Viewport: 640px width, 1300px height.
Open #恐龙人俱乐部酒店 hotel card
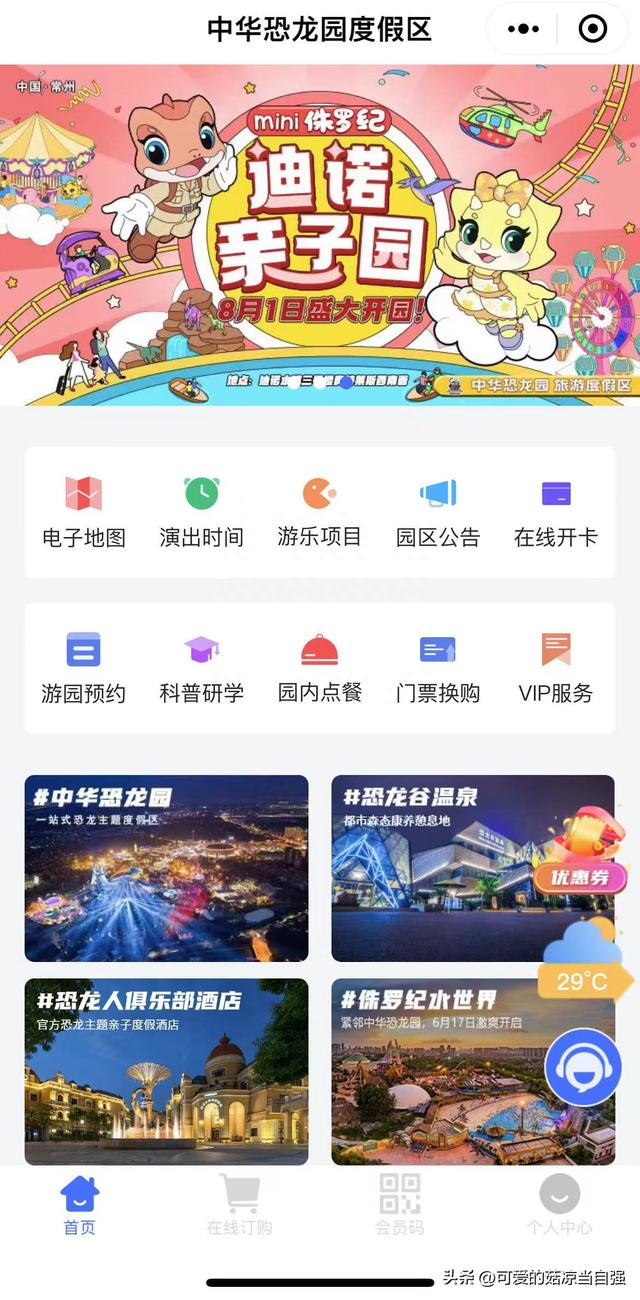pos(166,1071)
